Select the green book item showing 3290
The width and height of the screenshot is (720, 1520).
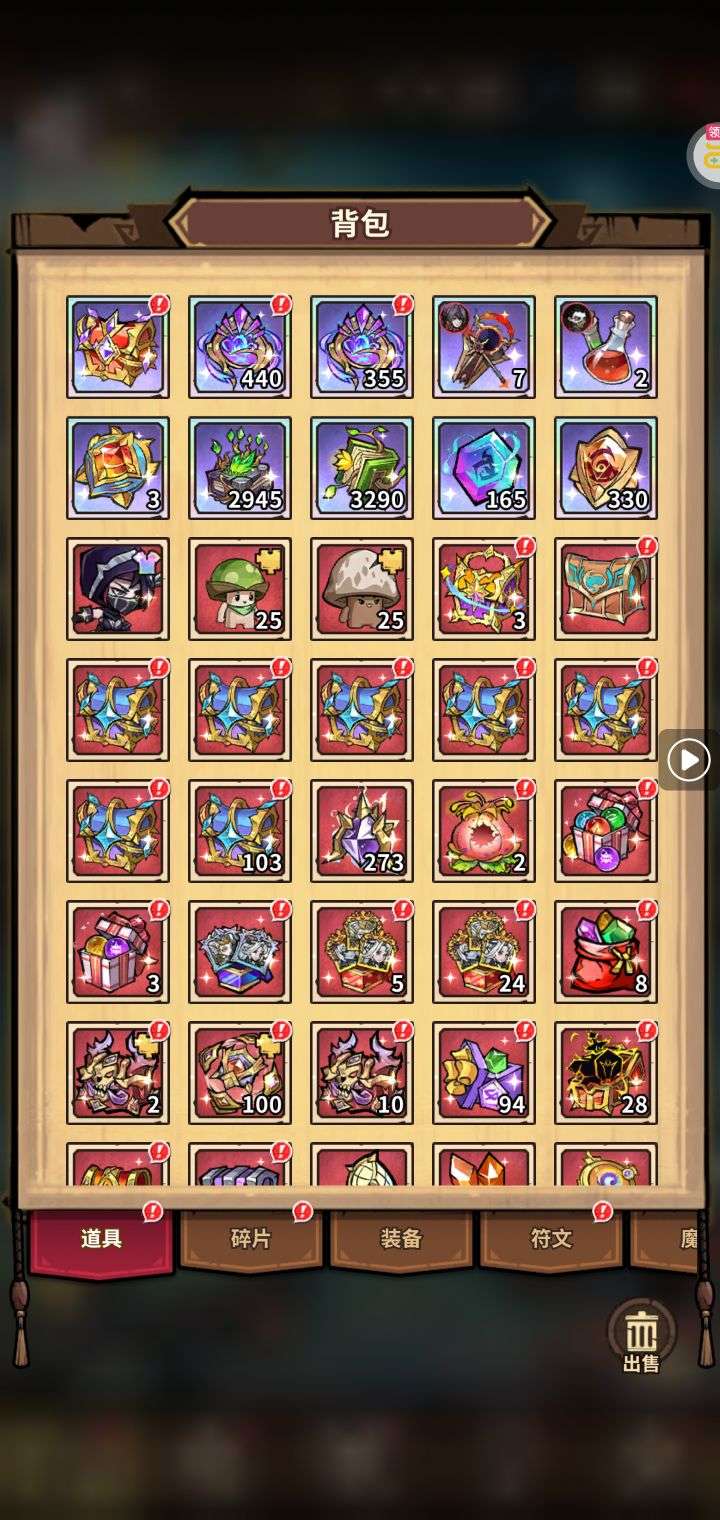point(362,468)
